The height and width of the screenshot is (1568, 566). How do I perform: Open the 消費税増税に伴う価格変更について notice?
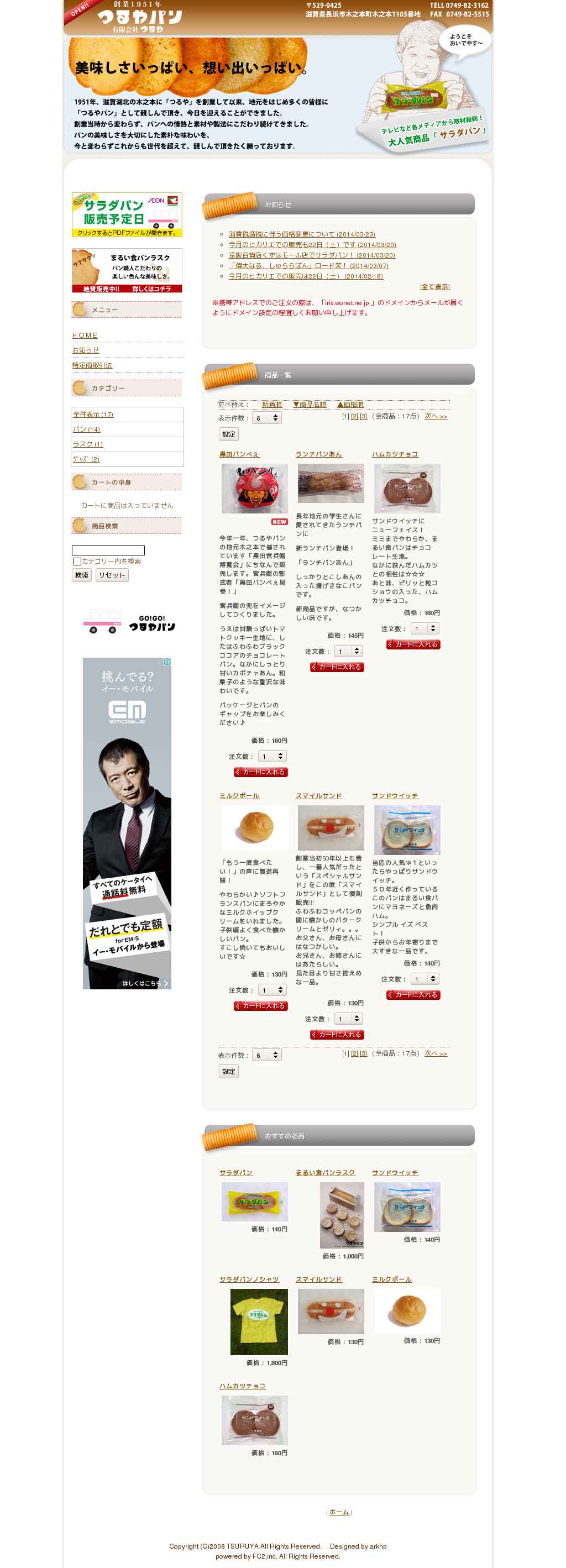(x=301, y=234)
